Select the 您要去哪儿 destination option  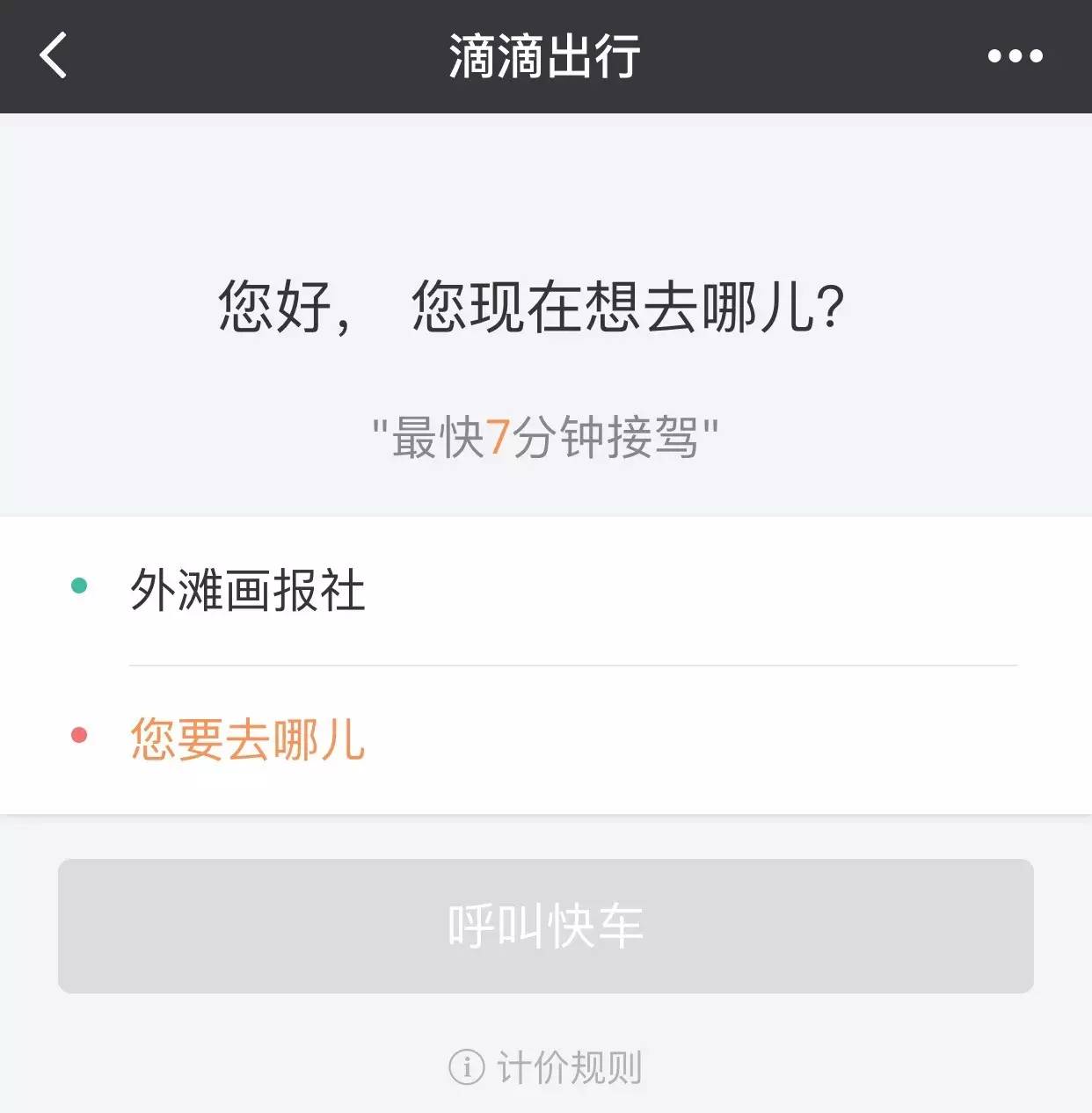point(249,741)
